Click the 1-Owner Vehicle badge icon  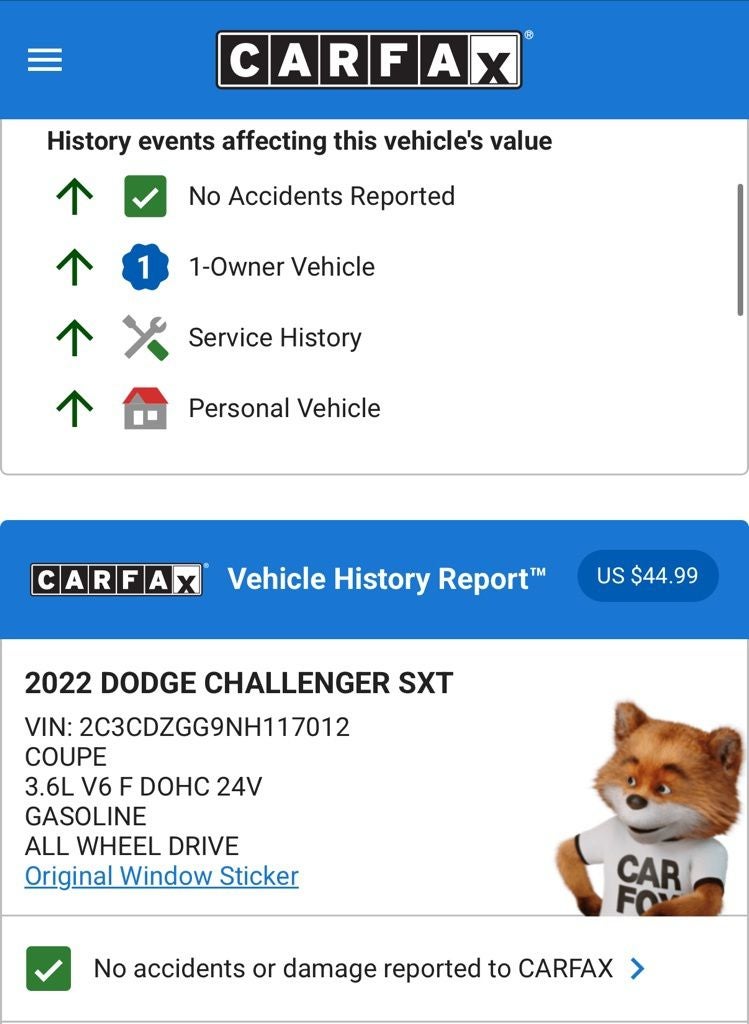click(x=143, y=266)
